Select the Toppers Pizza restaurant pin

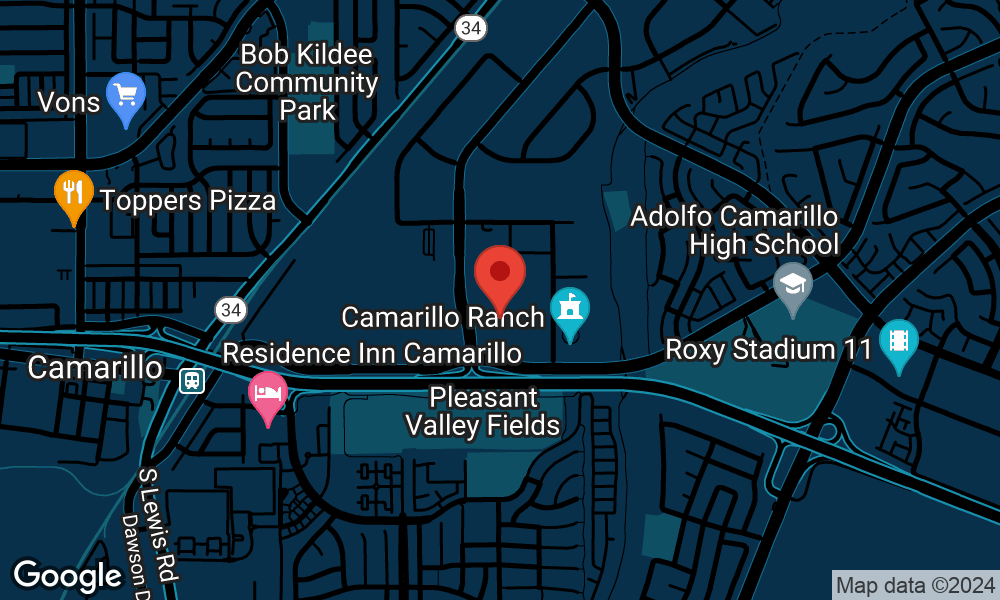coord(73,193)
